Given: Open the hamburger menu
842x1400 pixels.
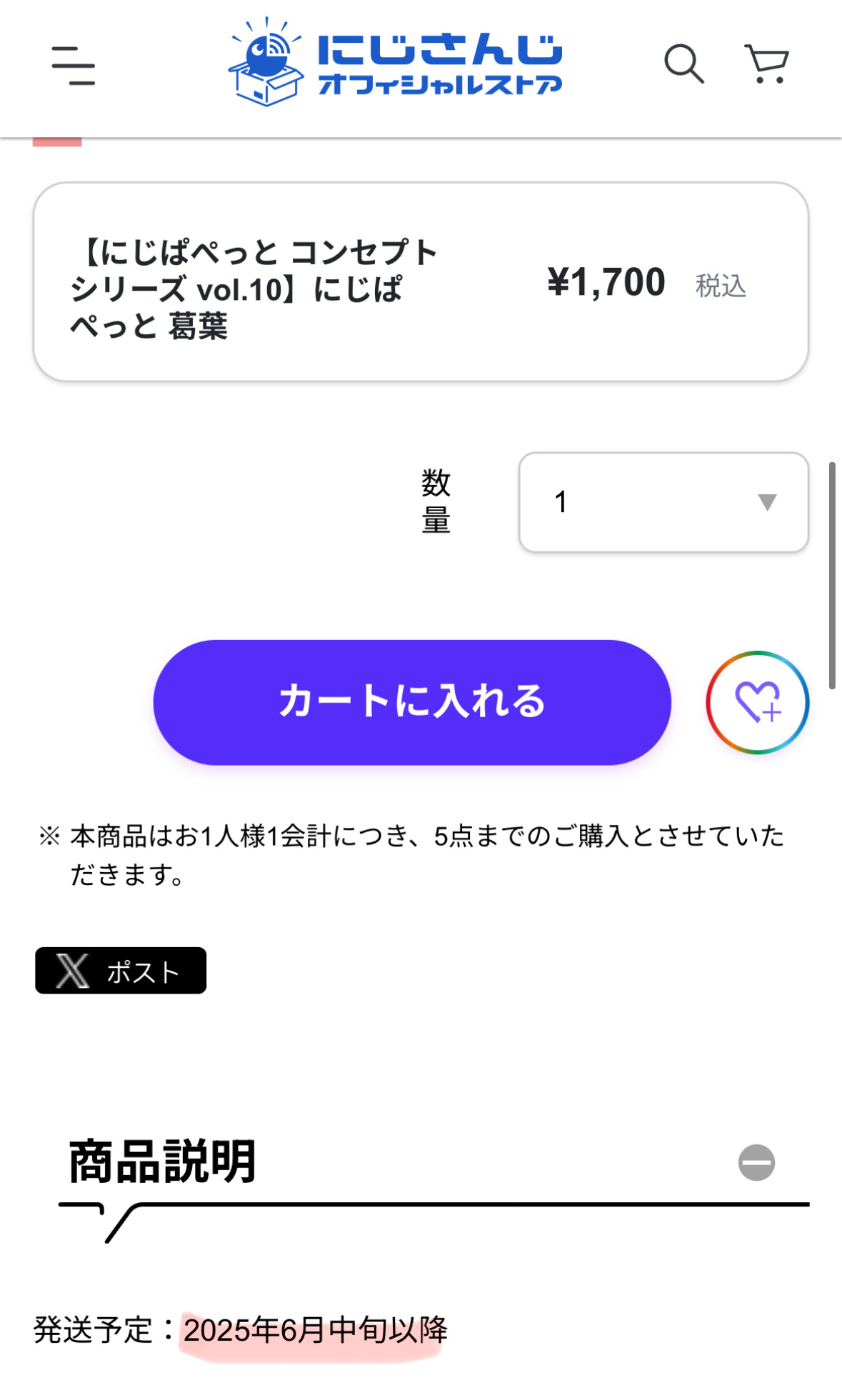Looking at the screenshot, I should tap(73, 65).
